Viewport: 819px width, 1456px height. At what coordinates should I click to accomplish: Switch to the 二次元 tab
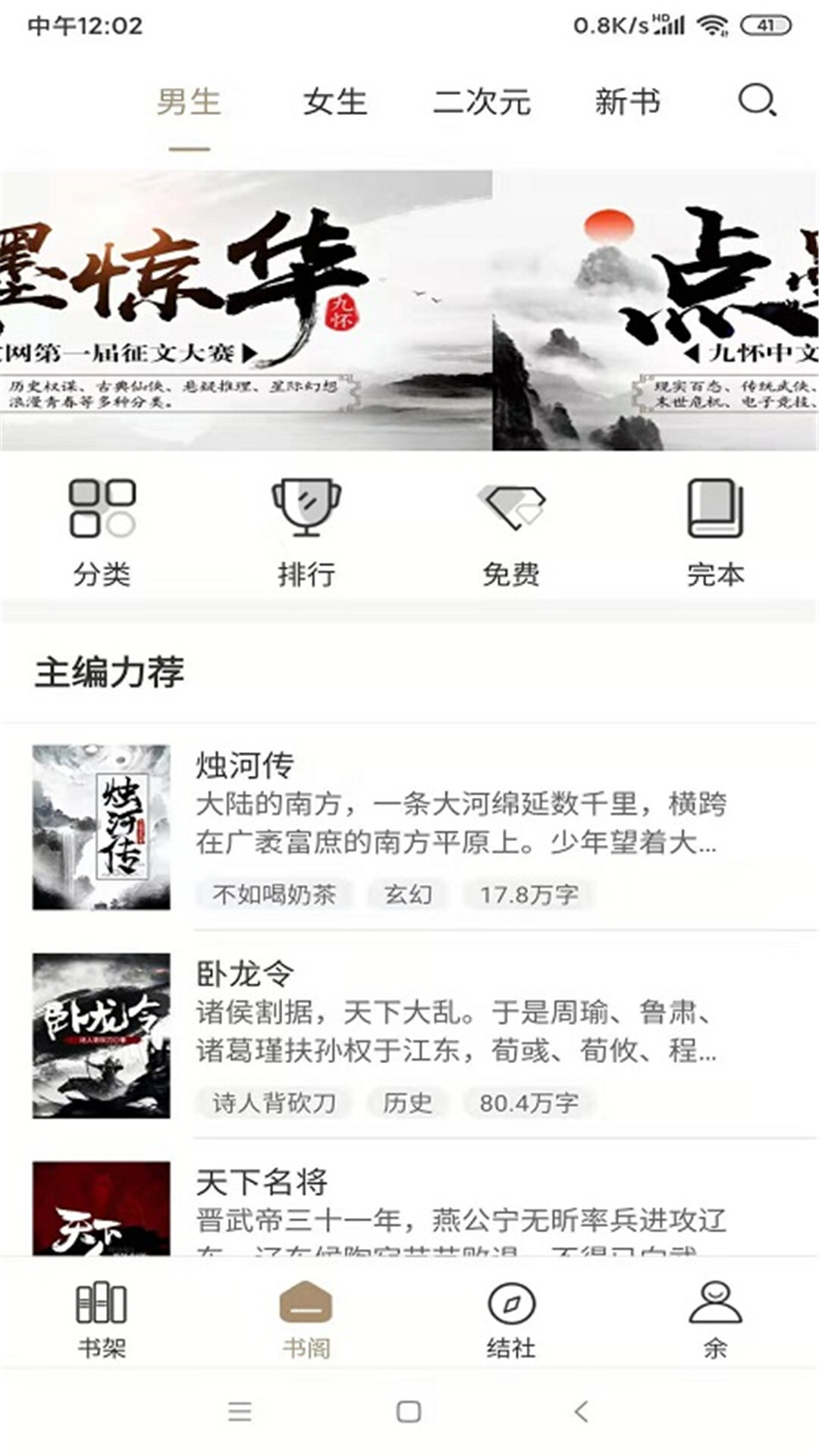tap(482, 102)
